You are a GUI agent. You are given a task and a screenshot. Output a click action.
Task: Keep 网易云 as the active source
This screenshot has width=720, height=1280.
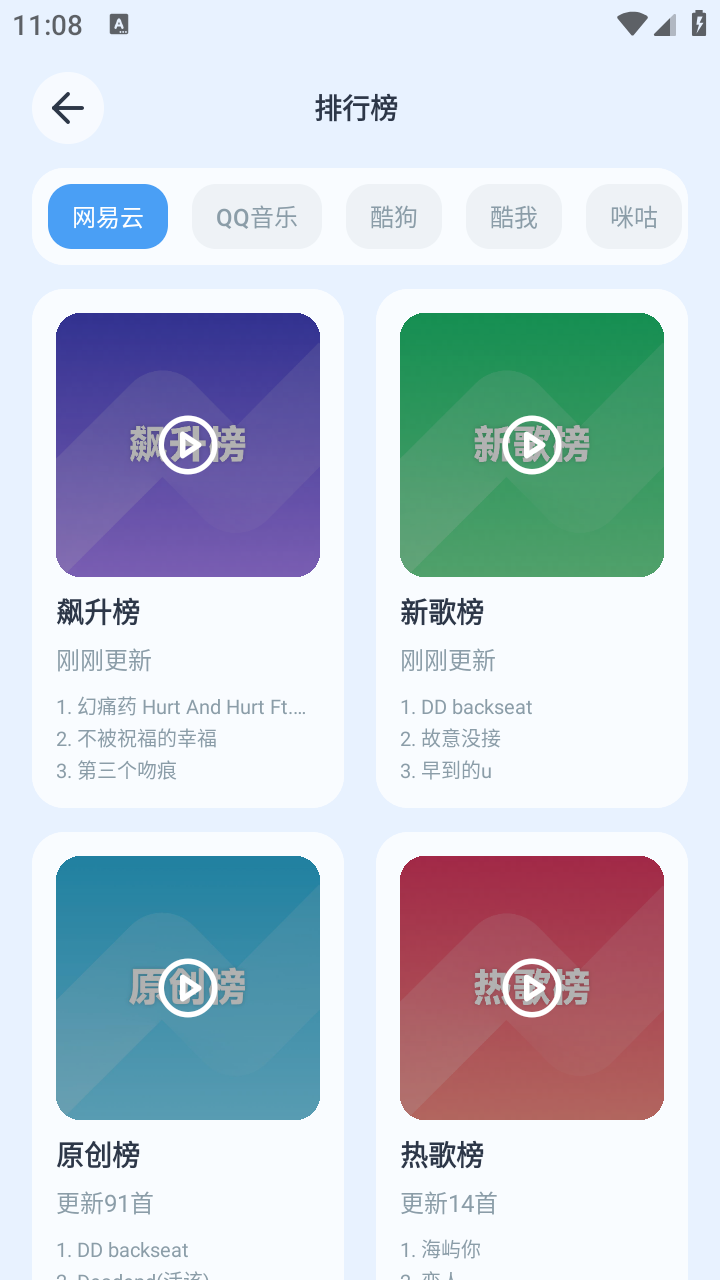pyautogui.click(x=107, y=216)
